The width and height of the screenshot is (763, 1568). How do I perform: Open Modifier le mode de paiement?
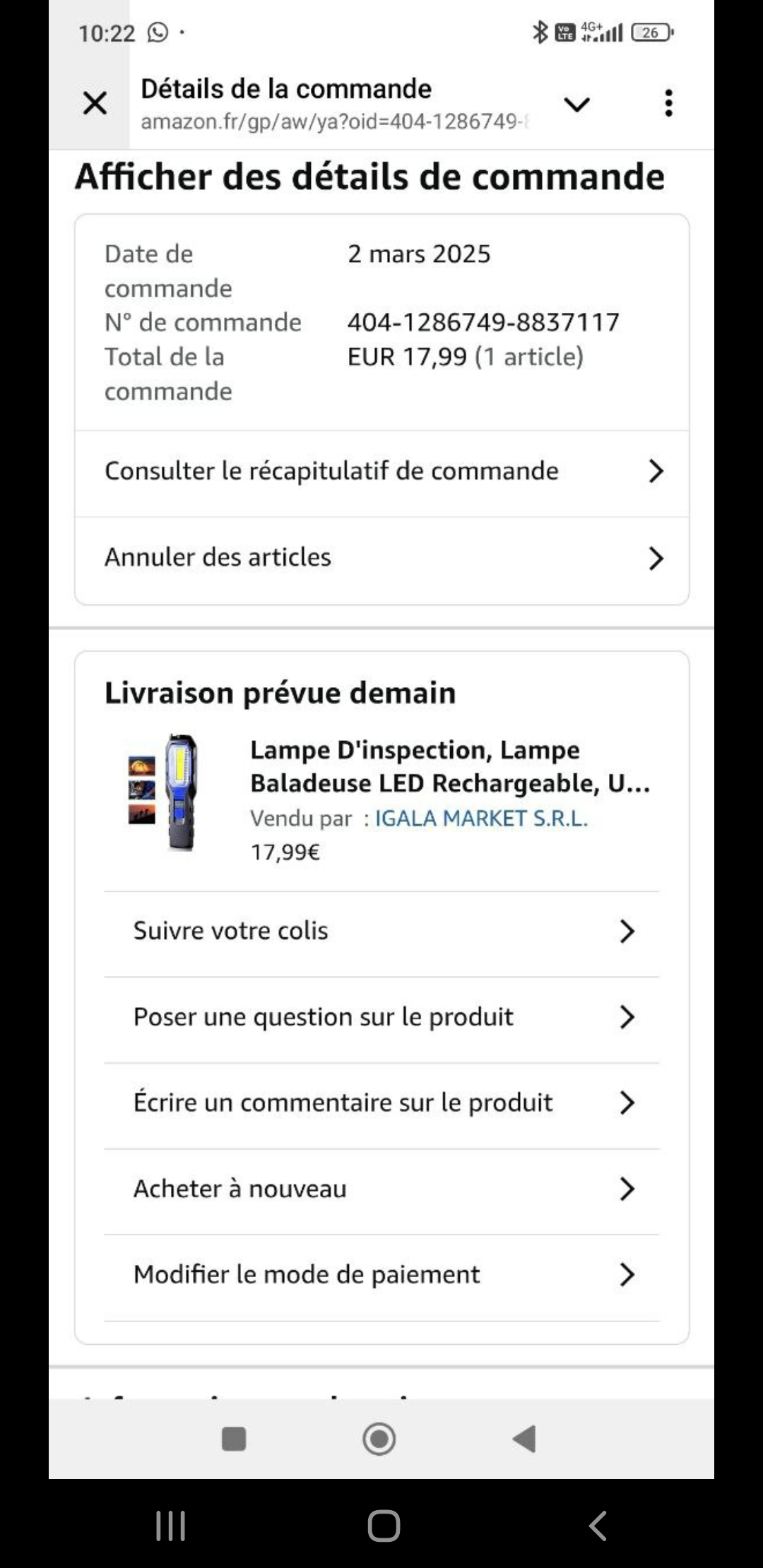pyautogui.click(x=381, y=1275)
